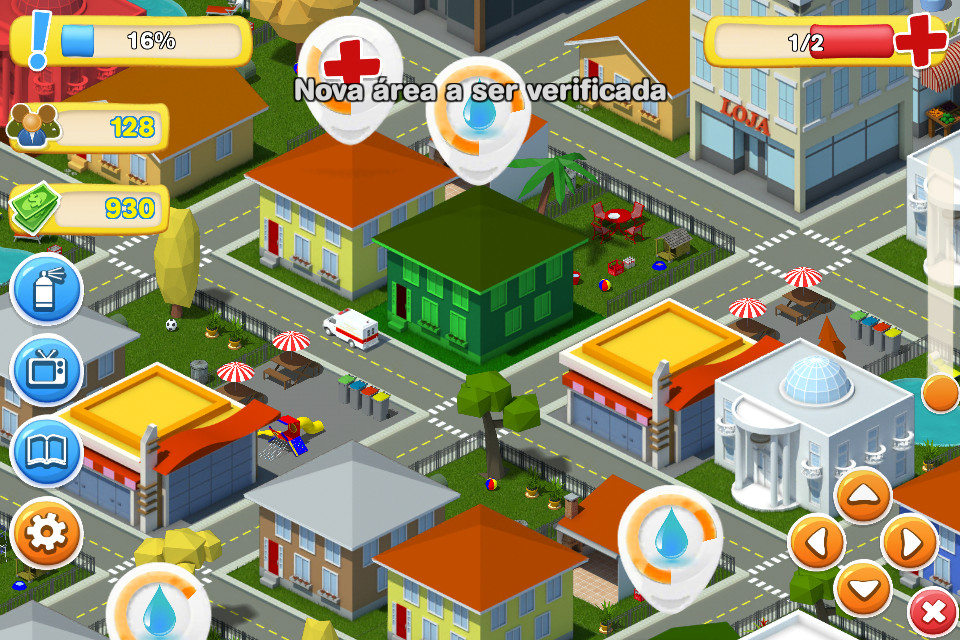Move the map left with the arrow

click(x=817, y=543)
